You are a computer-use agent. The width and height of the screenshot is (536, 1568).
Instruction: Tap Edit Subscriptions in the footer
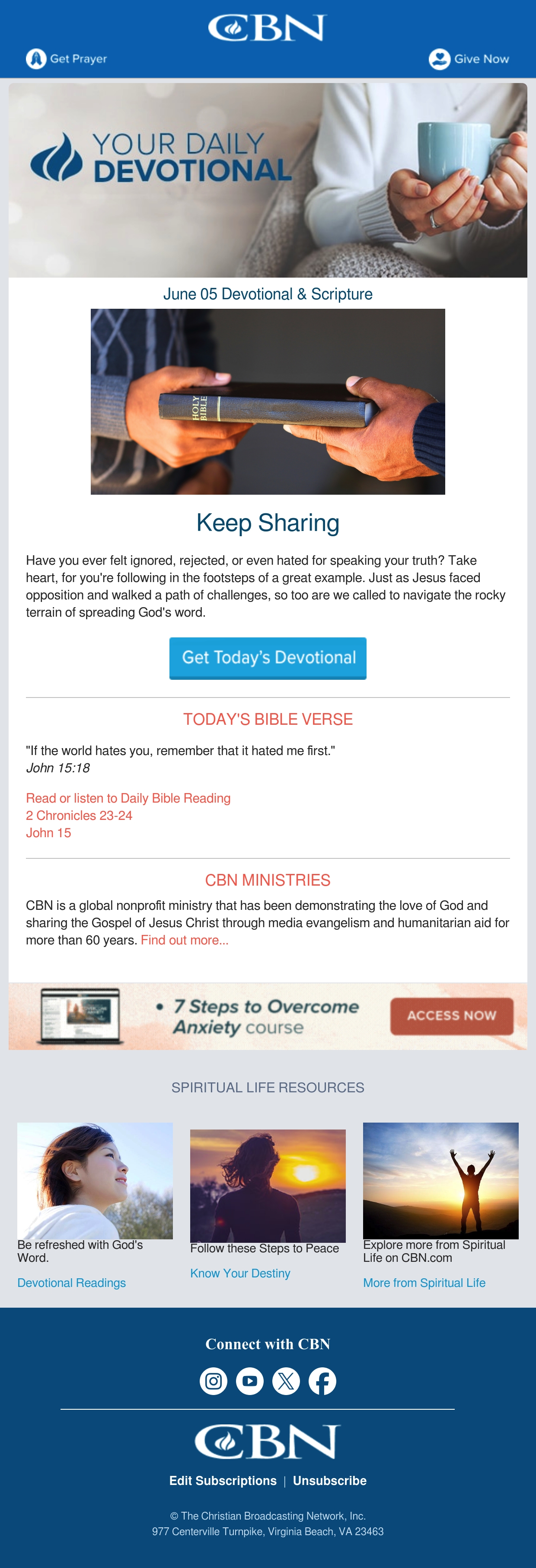pos(223,1480)
